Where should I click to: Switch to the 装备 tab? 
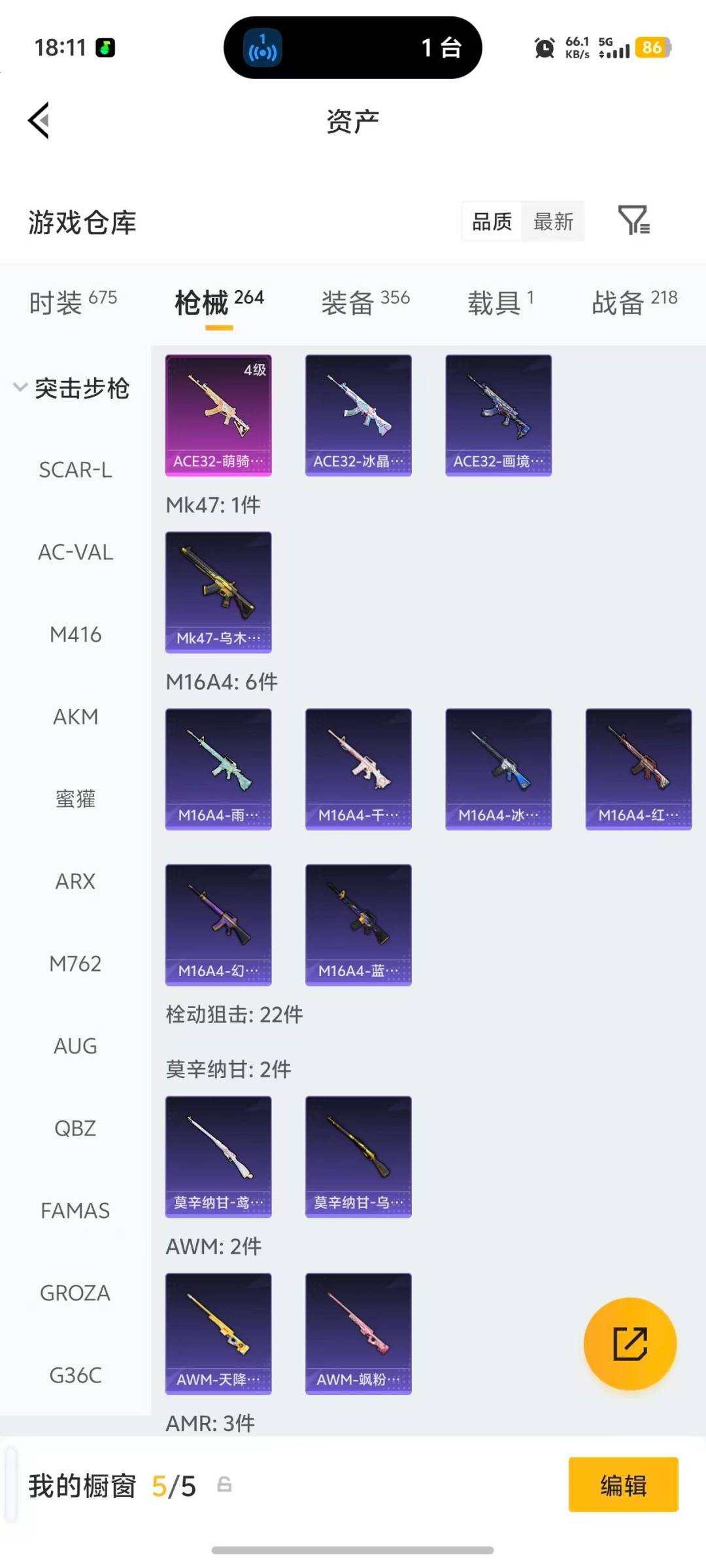pyautogui.click(x=365, y=302)
